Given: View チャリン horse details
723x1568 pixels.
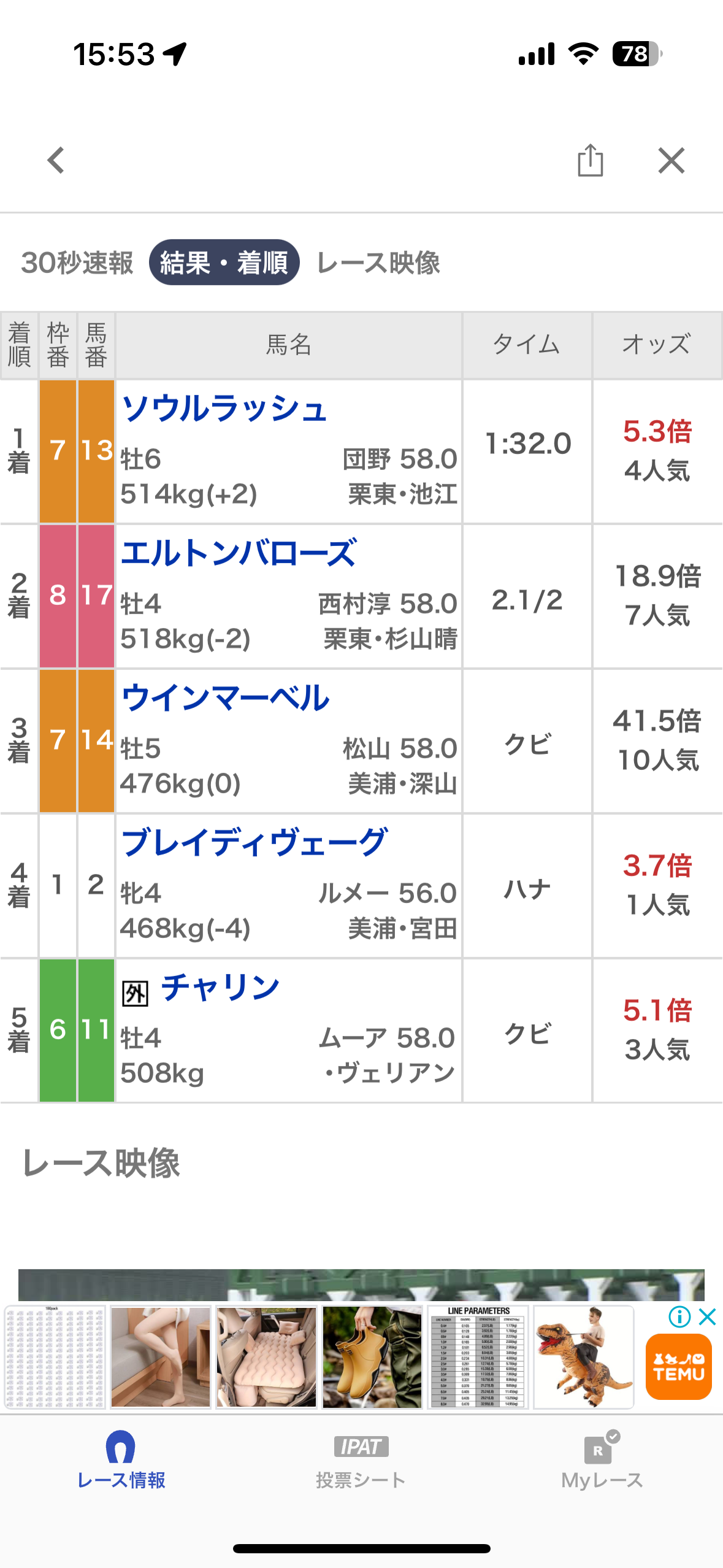Looking at the screenshot, I should (220, 988).
